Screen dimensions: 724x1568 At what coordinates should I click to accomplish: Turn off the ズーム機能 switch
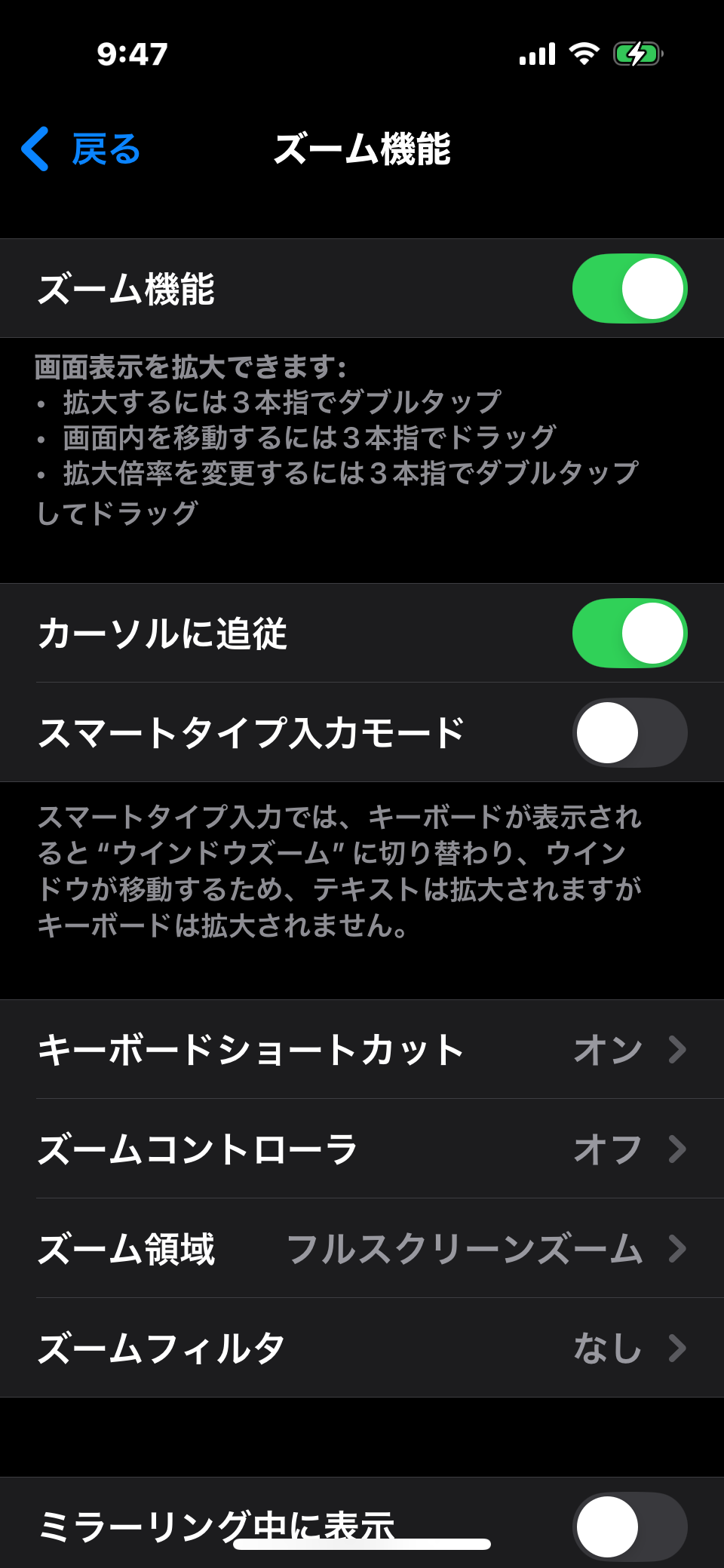pos(630,289)
